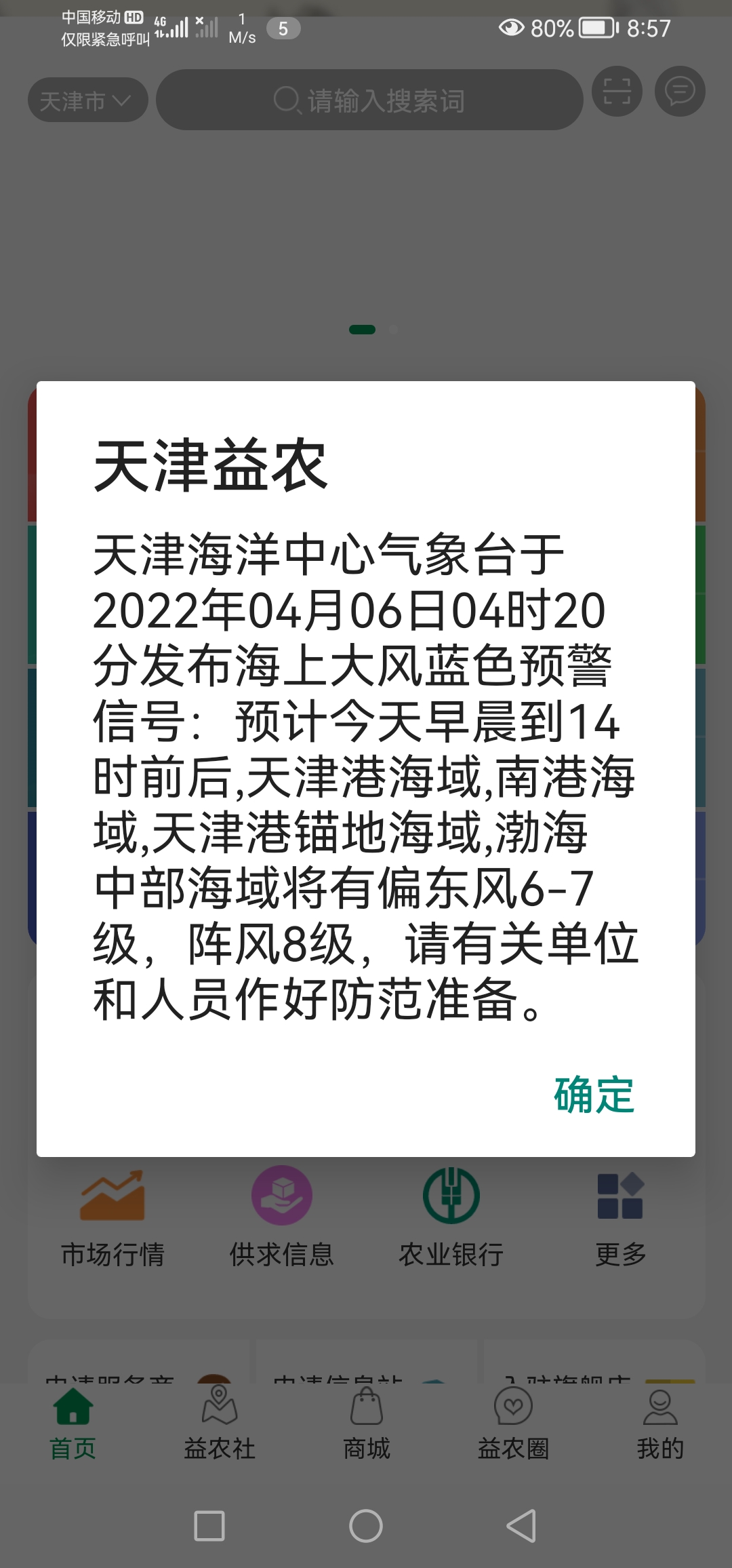Open 市场行情 market prices

[113, 1218]
